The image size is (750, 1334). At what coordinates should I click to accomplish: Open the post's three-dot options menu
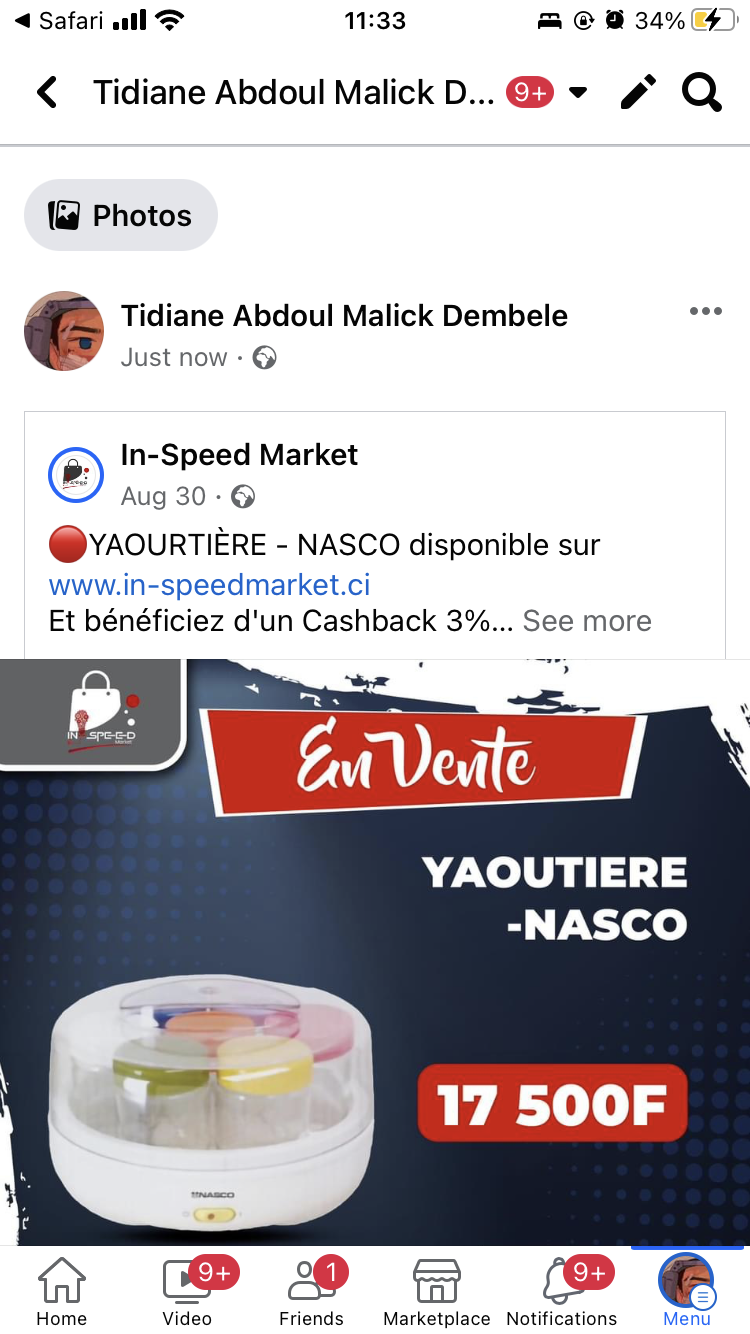pyautogui.click(x=705, y=312)
